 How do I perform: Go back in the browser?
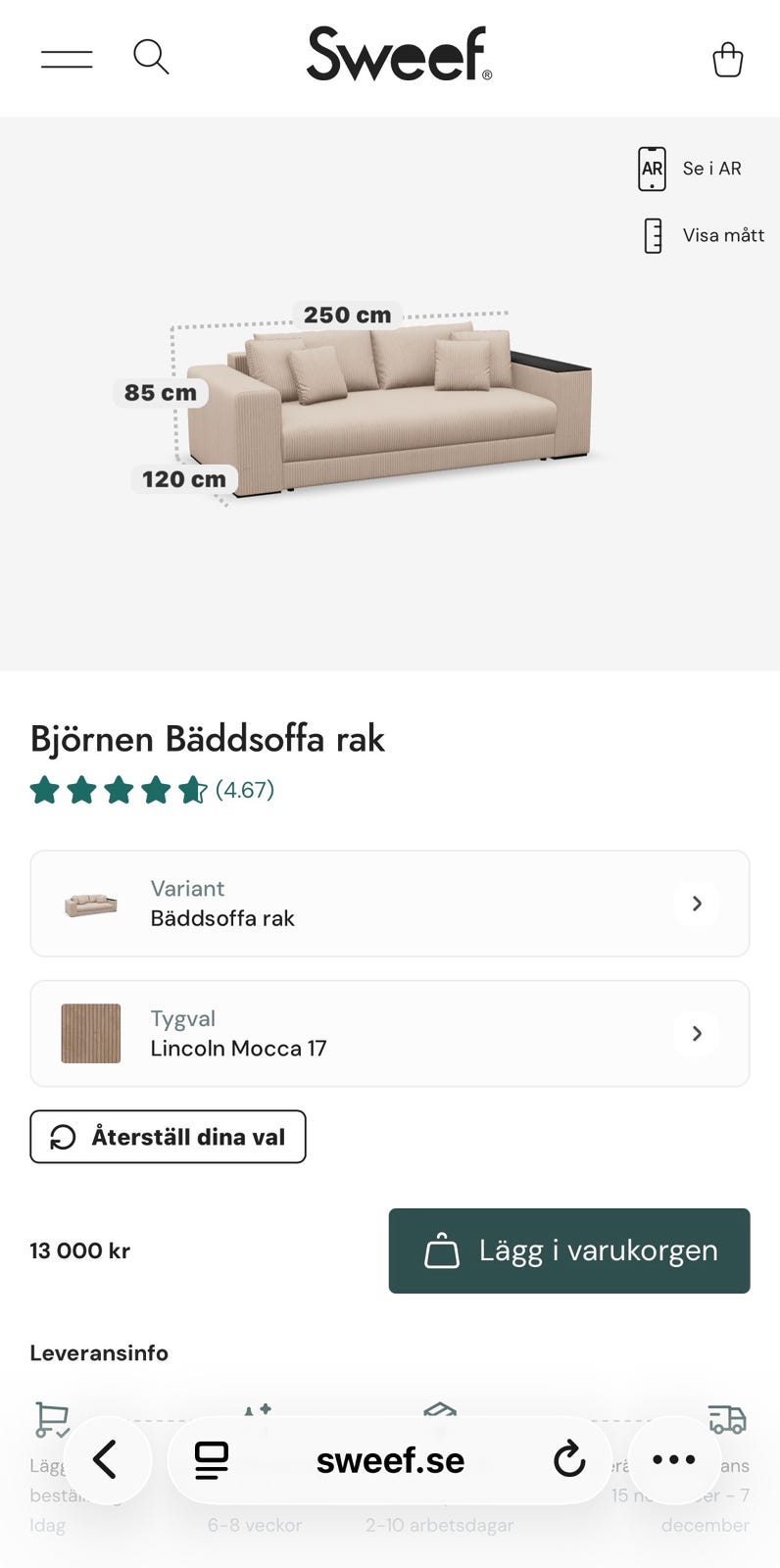tap(107, 1460)
